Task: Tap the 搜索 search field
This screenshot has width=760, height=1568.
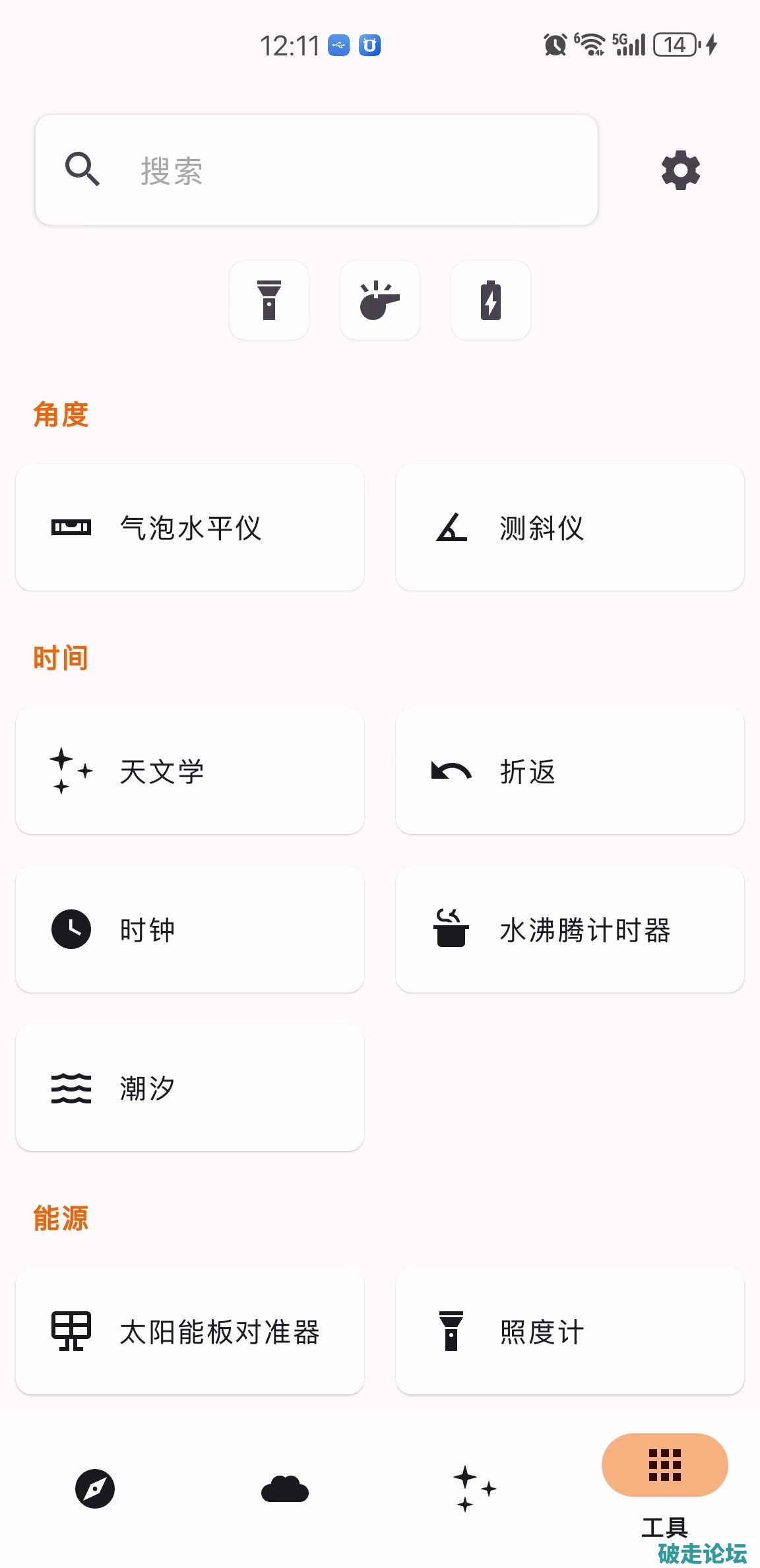Action: pyautogui.click(x=317, y=170)
